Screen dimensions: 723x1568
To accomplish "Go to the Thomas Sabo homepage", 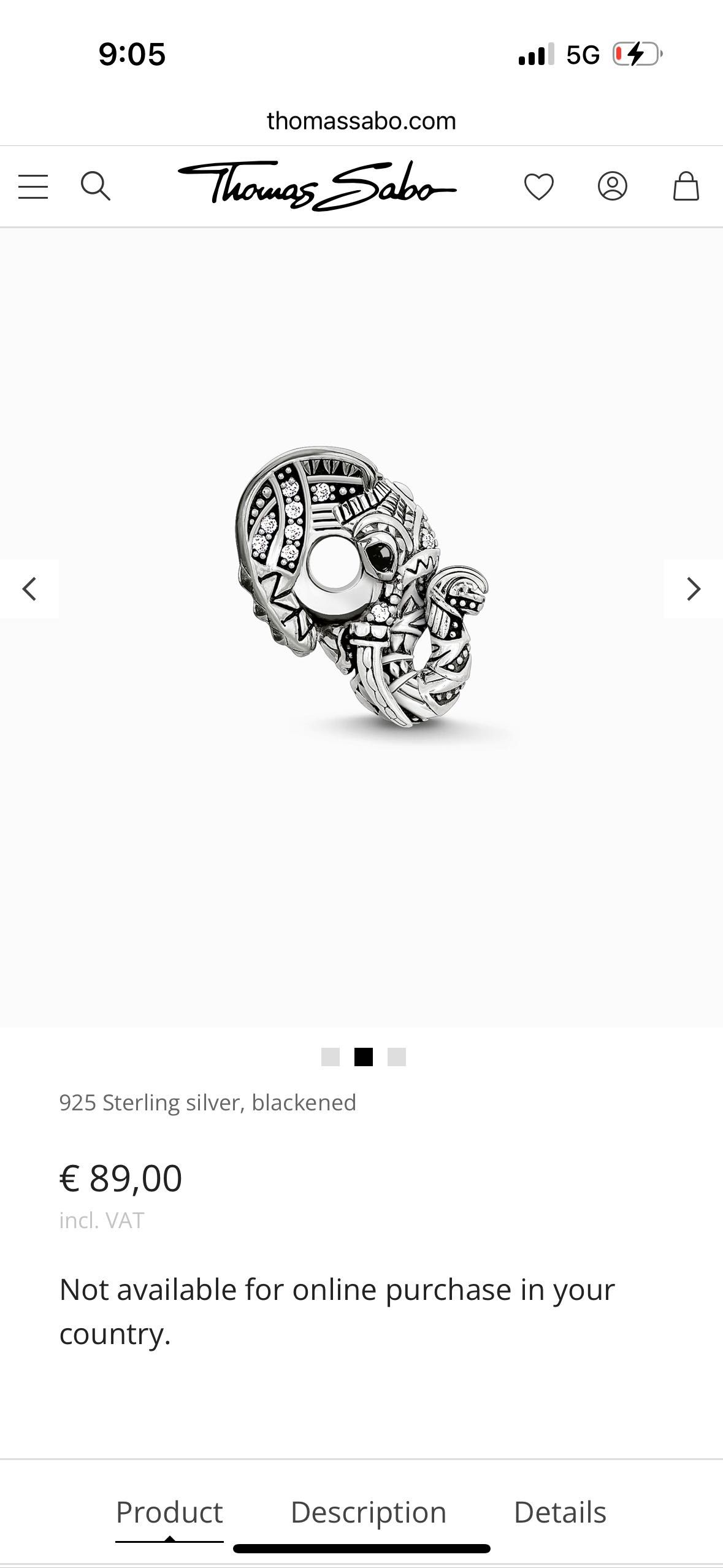I will [x=317, y=186].
